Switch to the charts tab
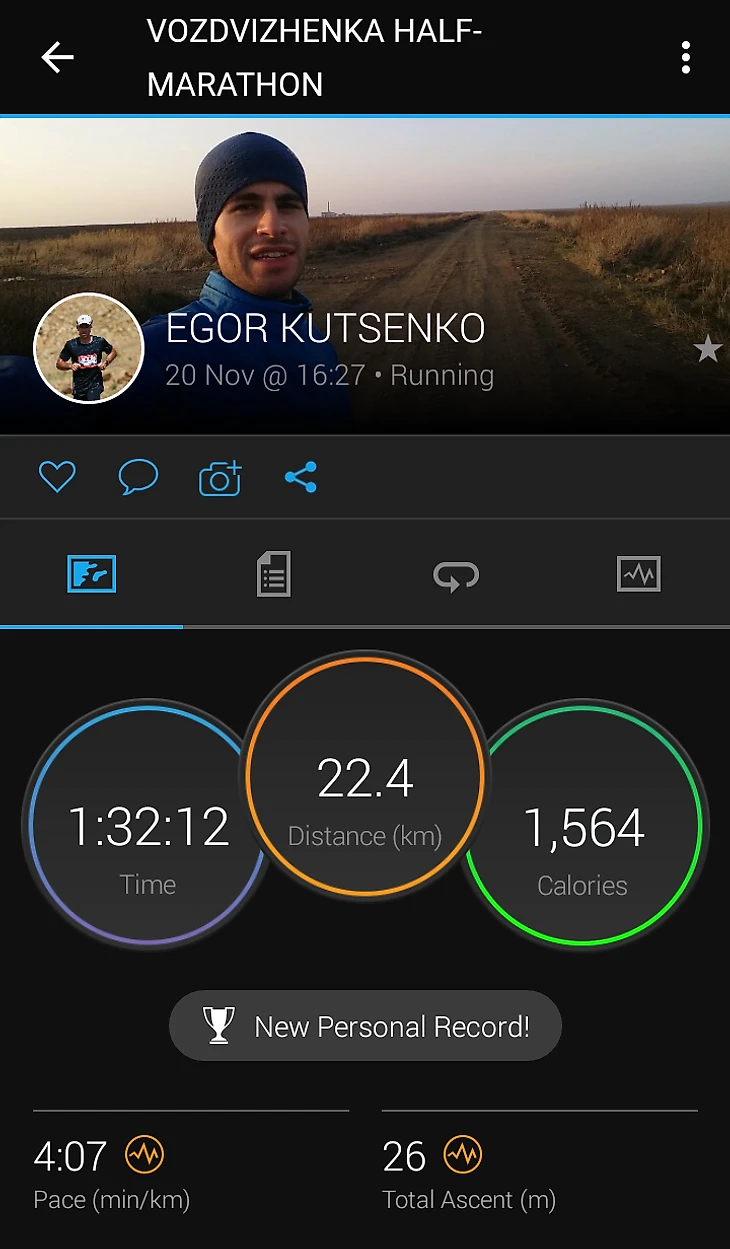This screenshot has height=1249, width=730. pyautogui.click(x=638, y=575)
